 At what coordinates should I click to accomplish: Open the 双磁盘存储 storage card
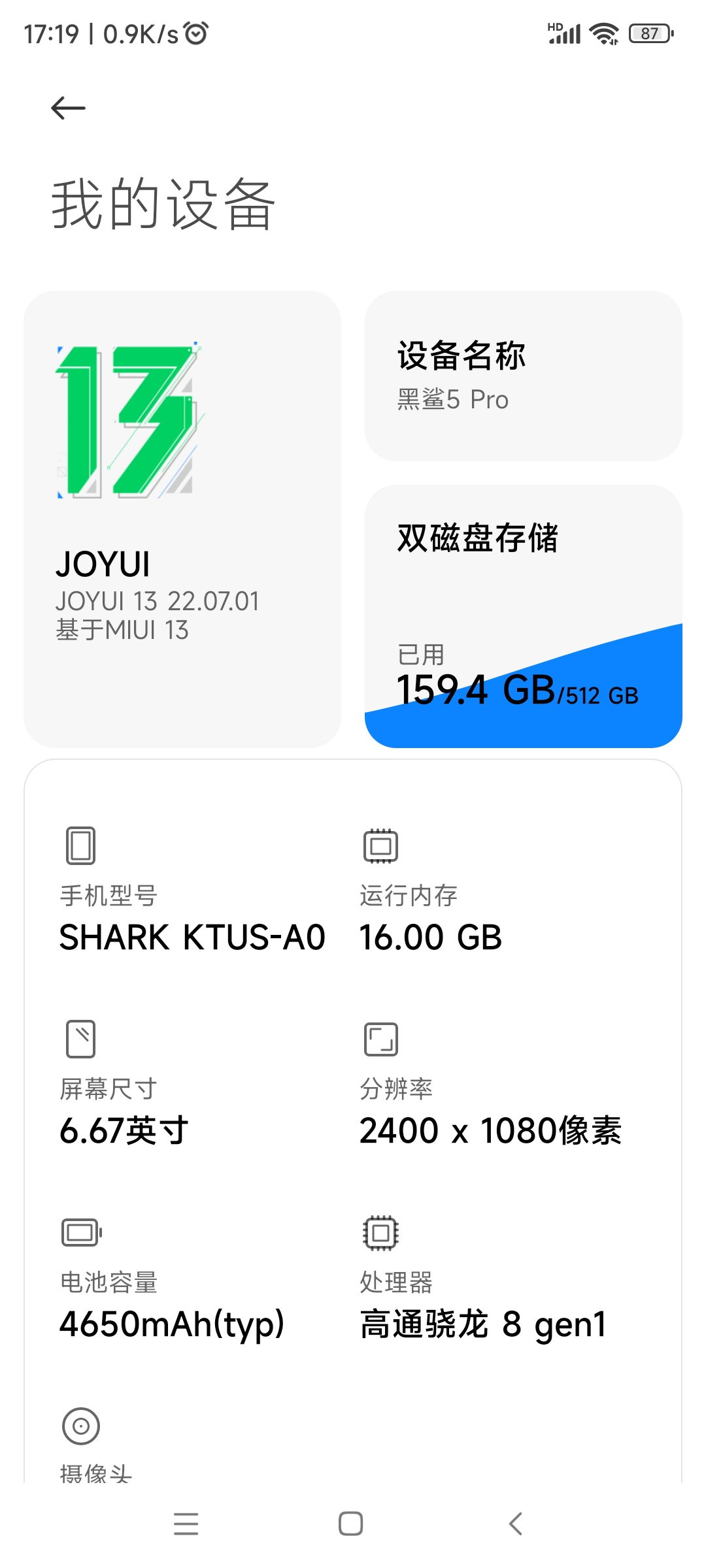click(524, 616)
